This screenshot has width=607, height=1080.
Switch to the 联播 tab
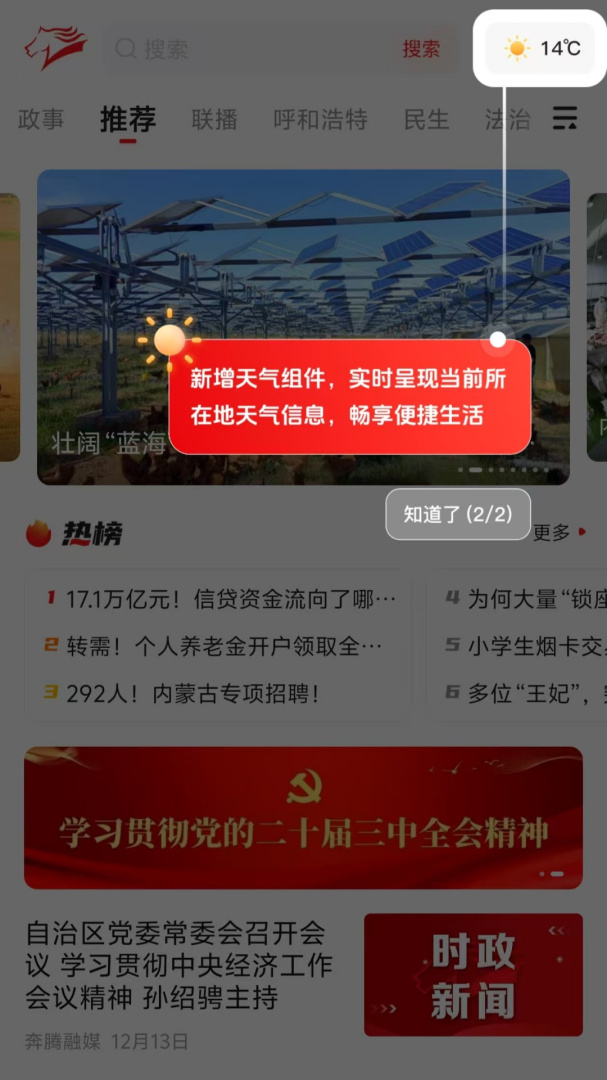(214, 120)
